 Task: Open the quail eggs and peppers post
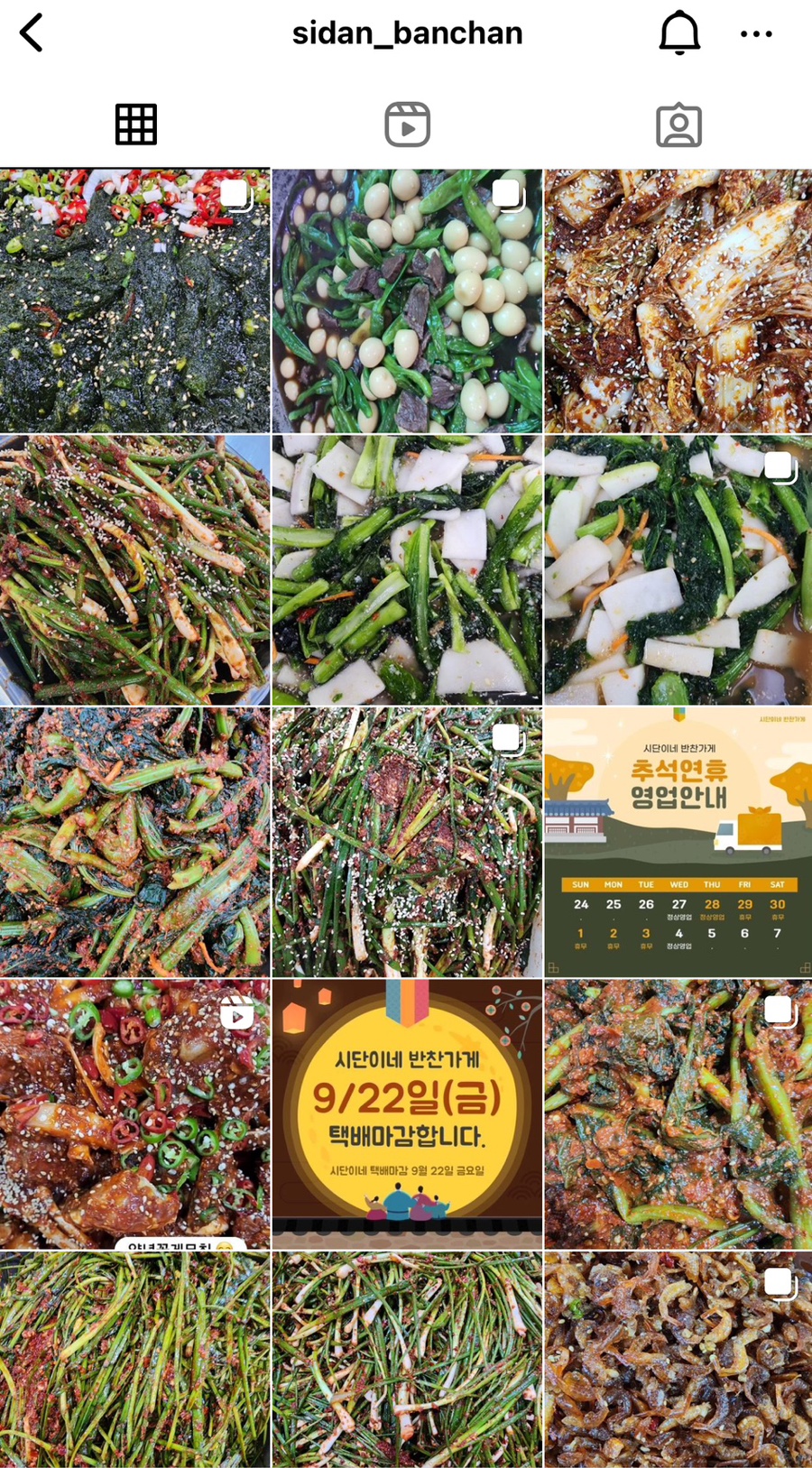pos(407,300)
